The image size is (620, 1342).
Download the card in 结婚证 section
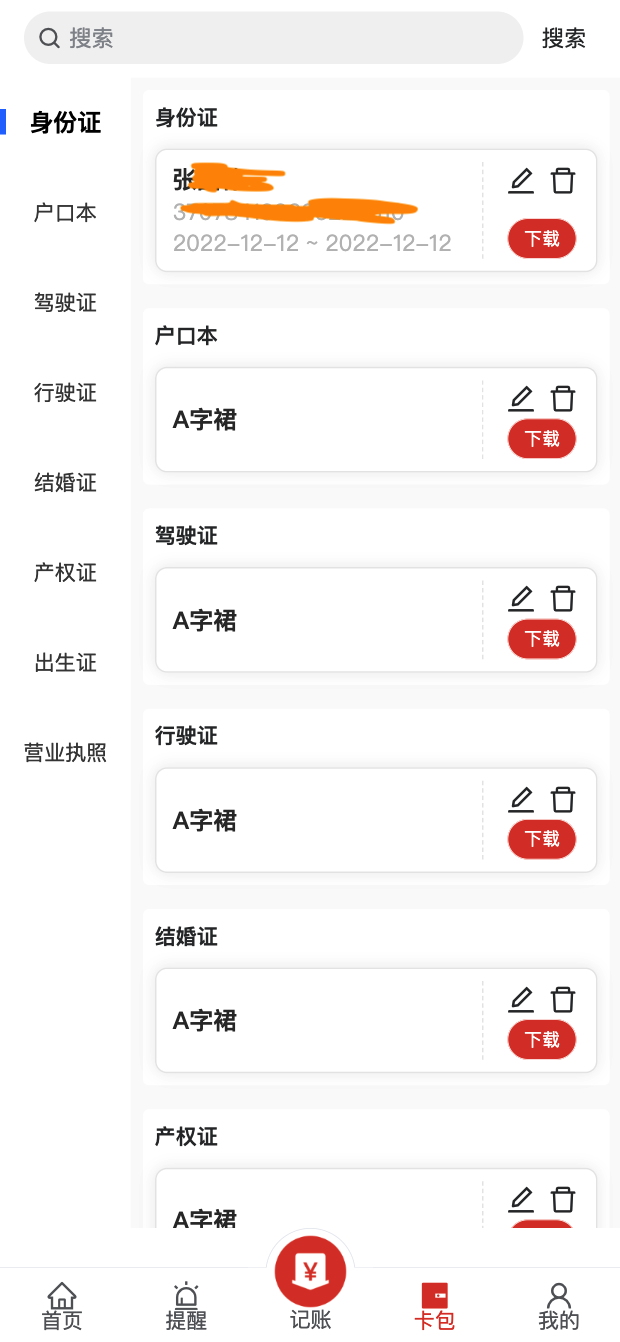click(x=542, y=1040)
